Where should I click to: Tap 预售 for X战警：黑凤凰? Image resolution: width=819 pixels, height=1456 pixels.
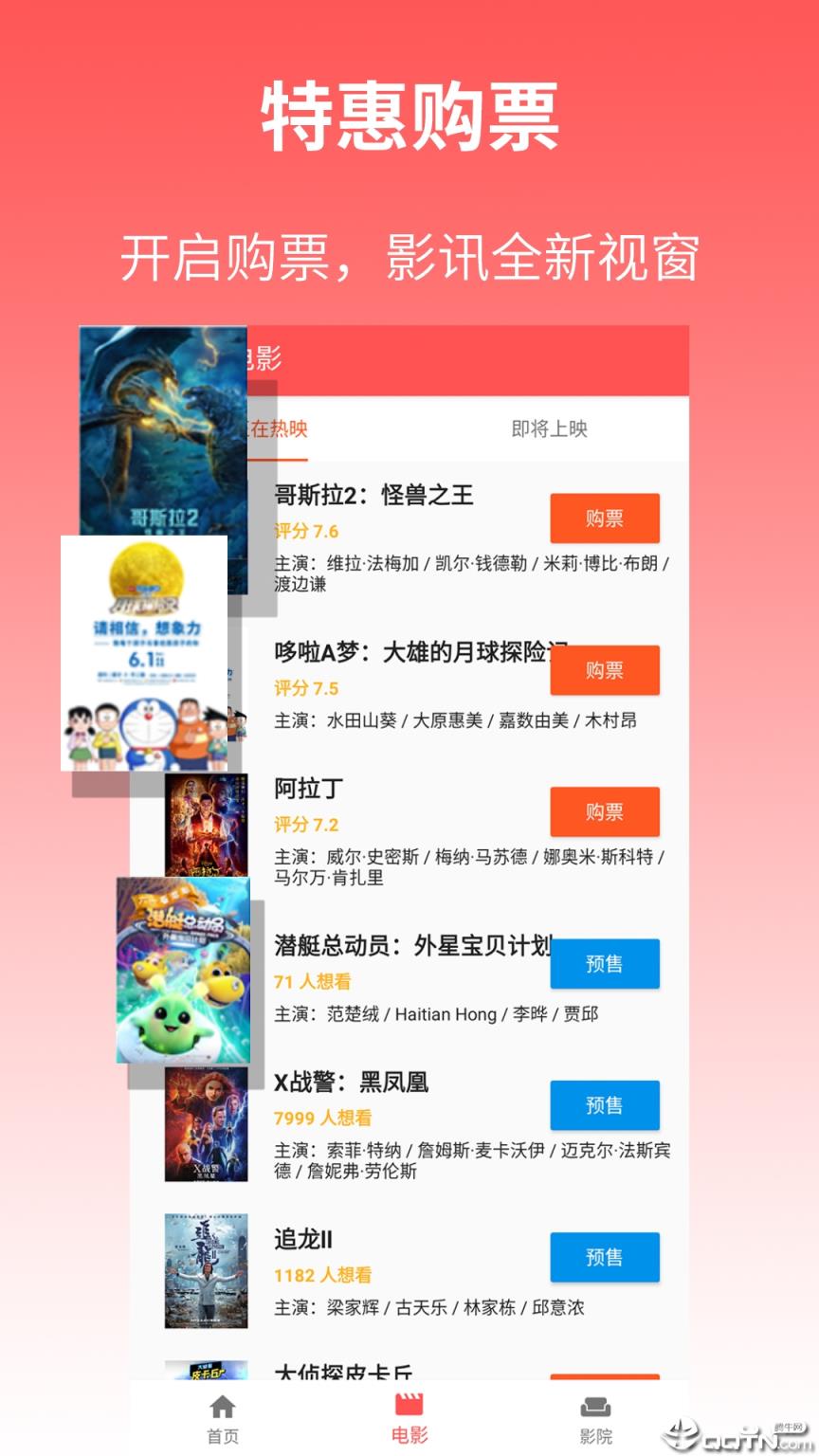coord(605,1105)
